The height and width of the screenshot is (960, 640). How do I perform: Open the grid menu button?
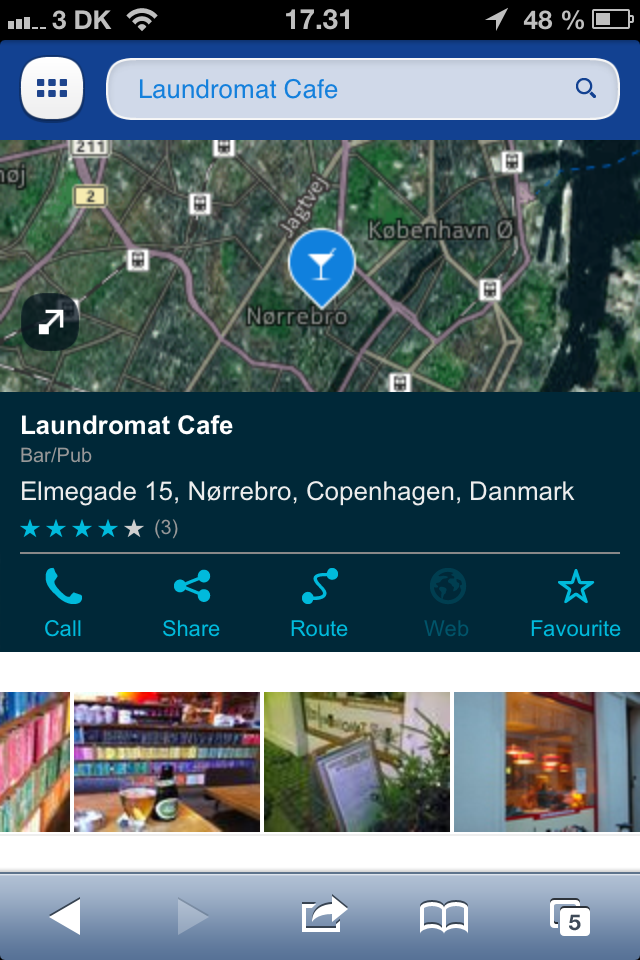pos(51,88)
